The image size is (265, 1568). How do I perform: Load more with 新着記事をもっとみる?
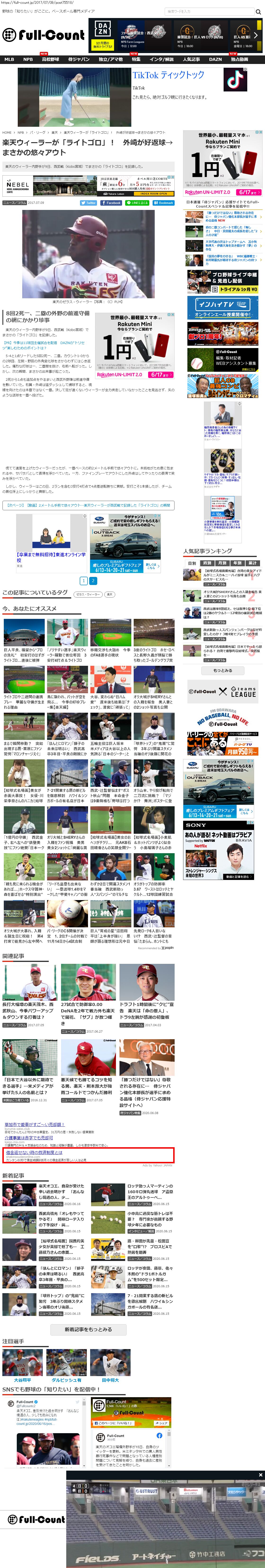click(x=88, y=1329)
